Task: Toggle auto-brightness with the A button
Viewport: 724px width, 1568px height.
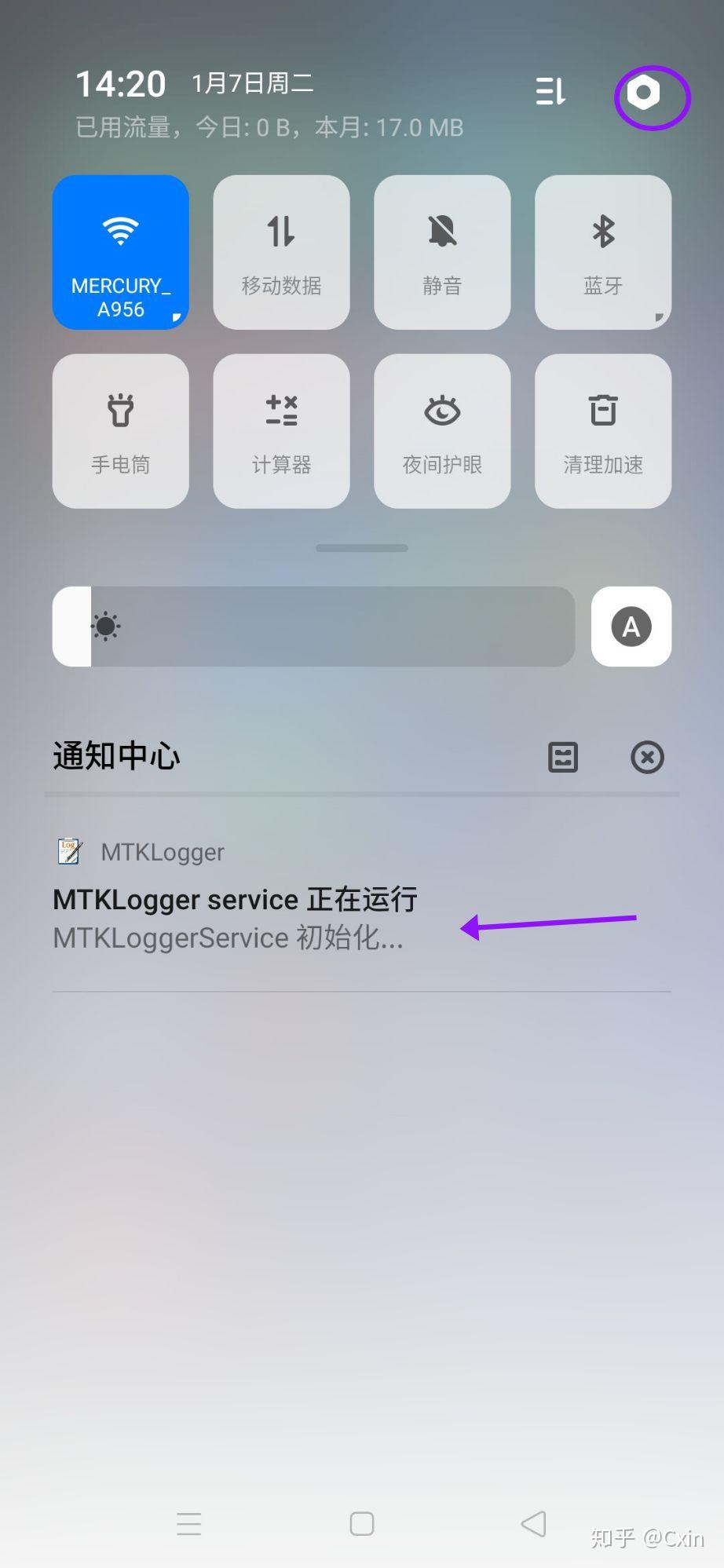Action: [631, 626]
